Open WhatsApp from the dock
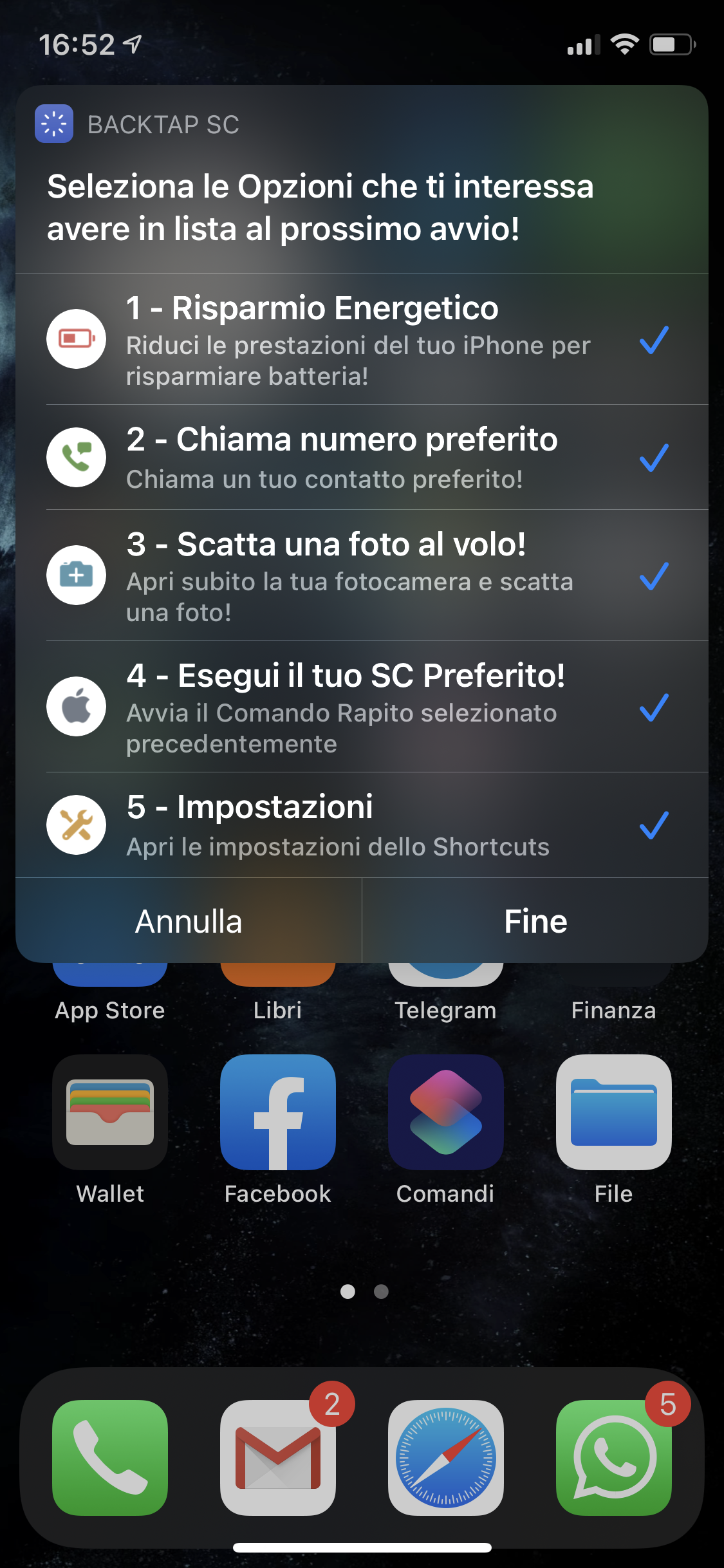This screenshot has width=724, height=1568. pos(613,1457)
